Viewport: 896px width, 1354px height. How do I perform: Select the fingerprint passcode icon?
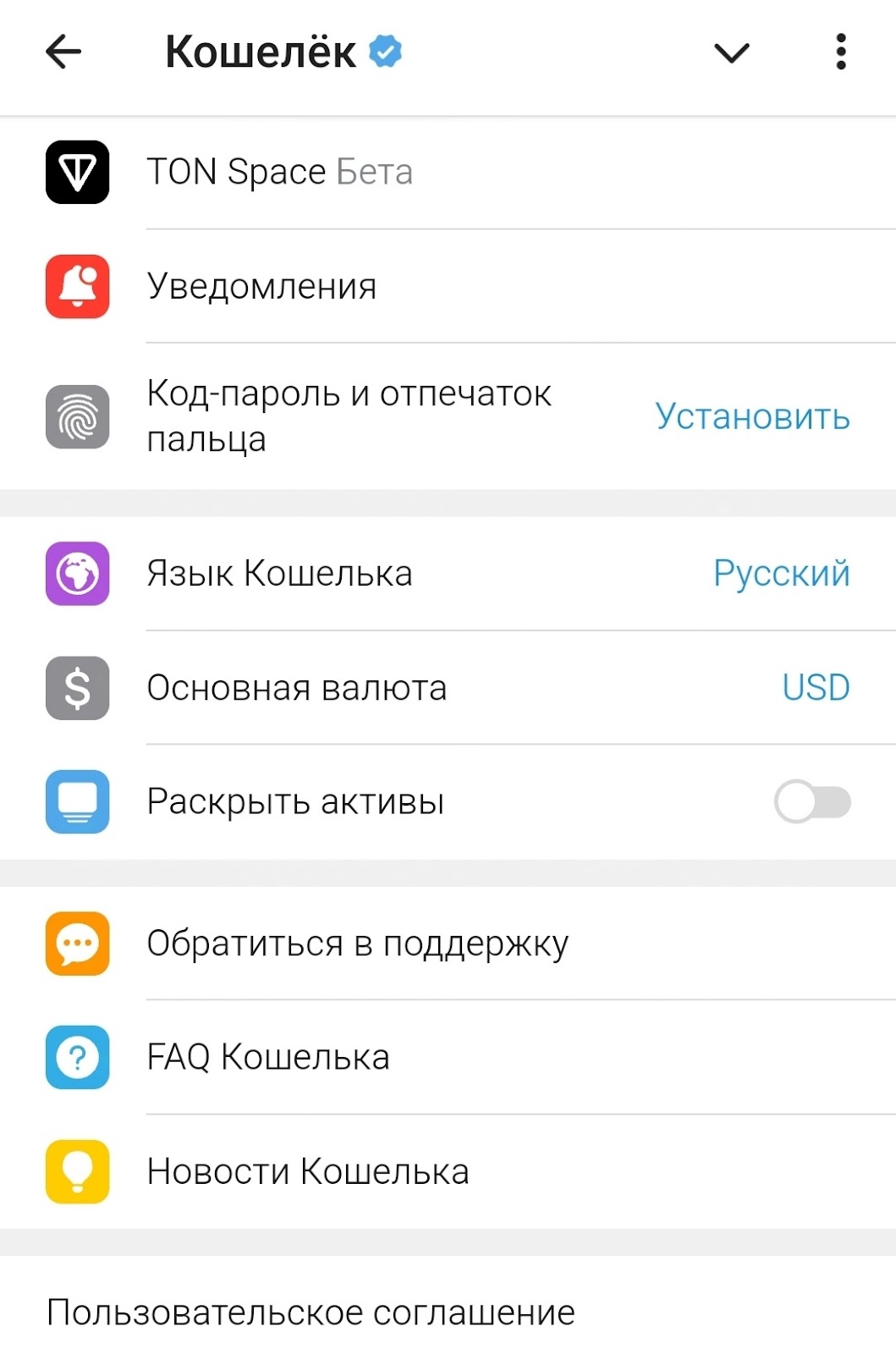pyautogui.click(x=77, y=416)
